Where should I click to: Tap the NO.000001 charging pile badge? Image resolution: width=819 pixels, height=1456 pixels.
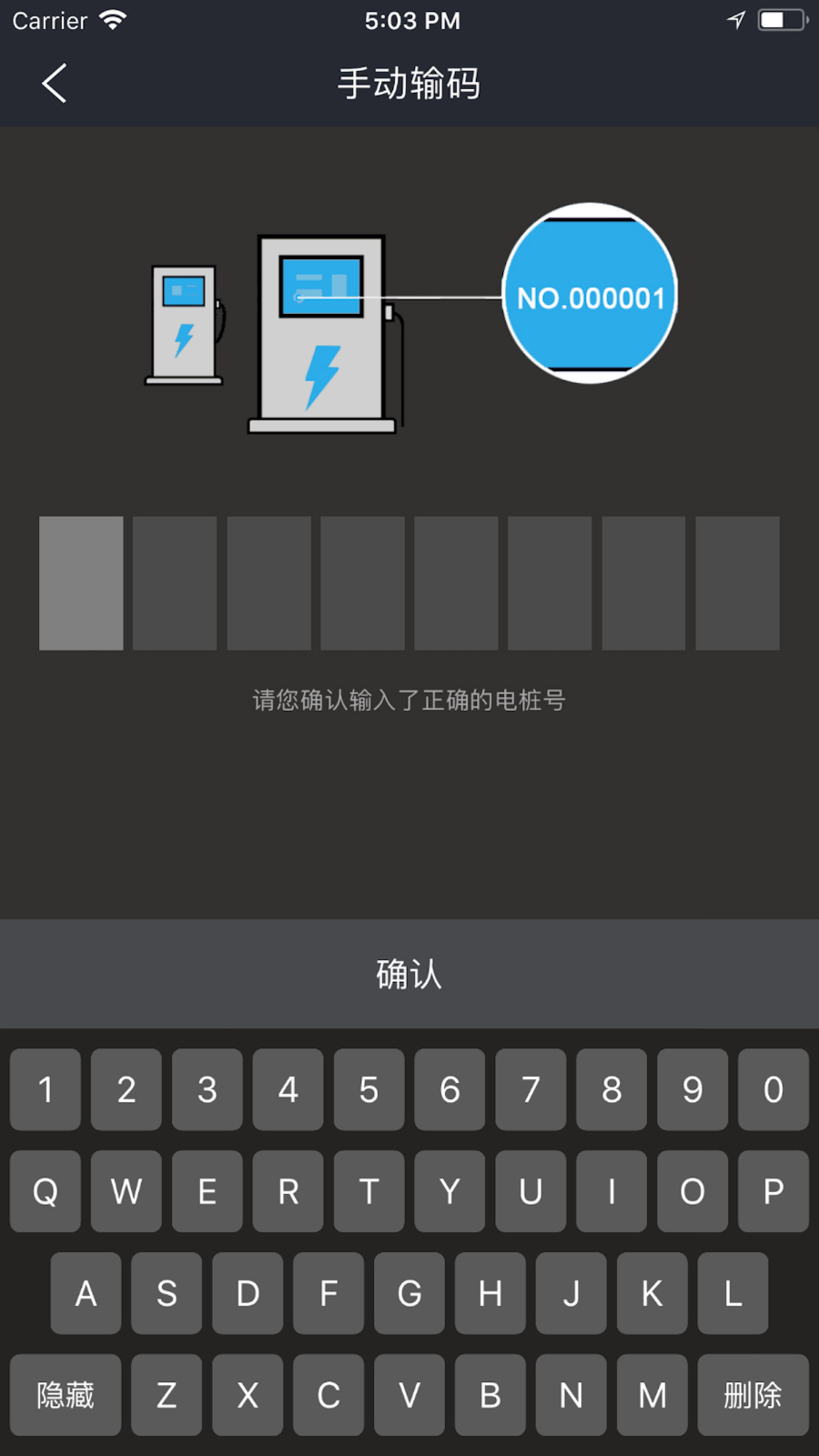[590, 294]
